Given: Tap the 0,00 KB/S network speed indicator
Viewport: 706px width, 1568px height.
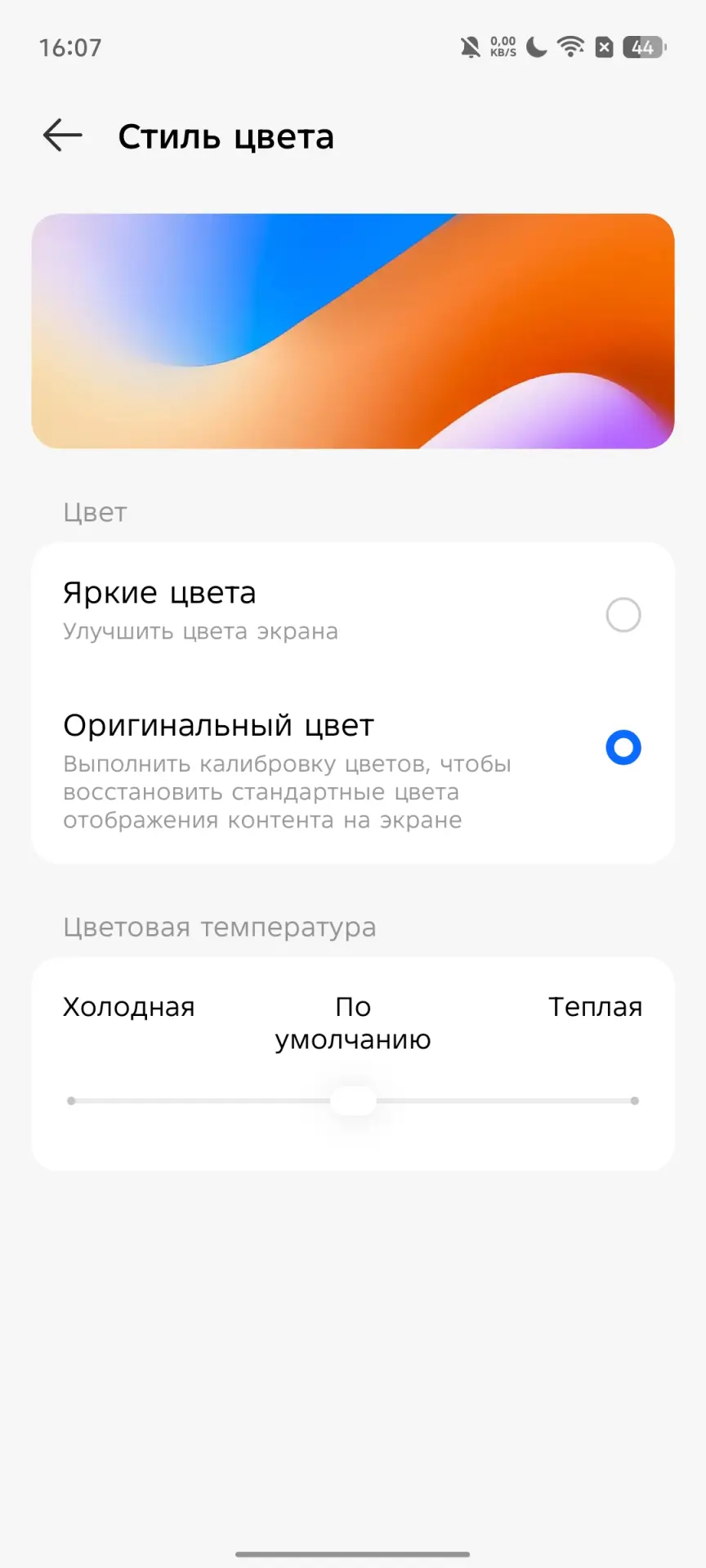Looking at the screenshot, I should coord(501,47).
